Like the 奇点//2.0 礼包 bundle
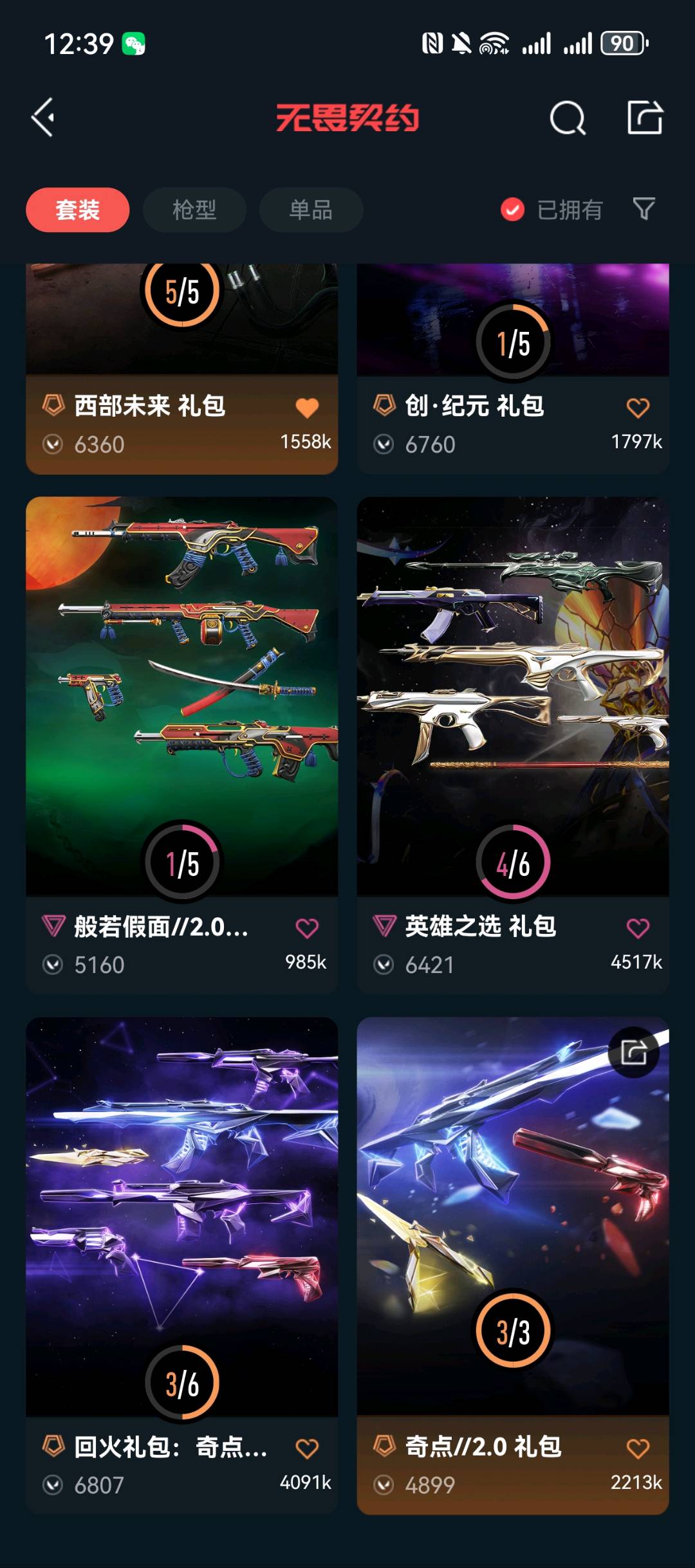695x1568 pixels. click(638, 1448)
